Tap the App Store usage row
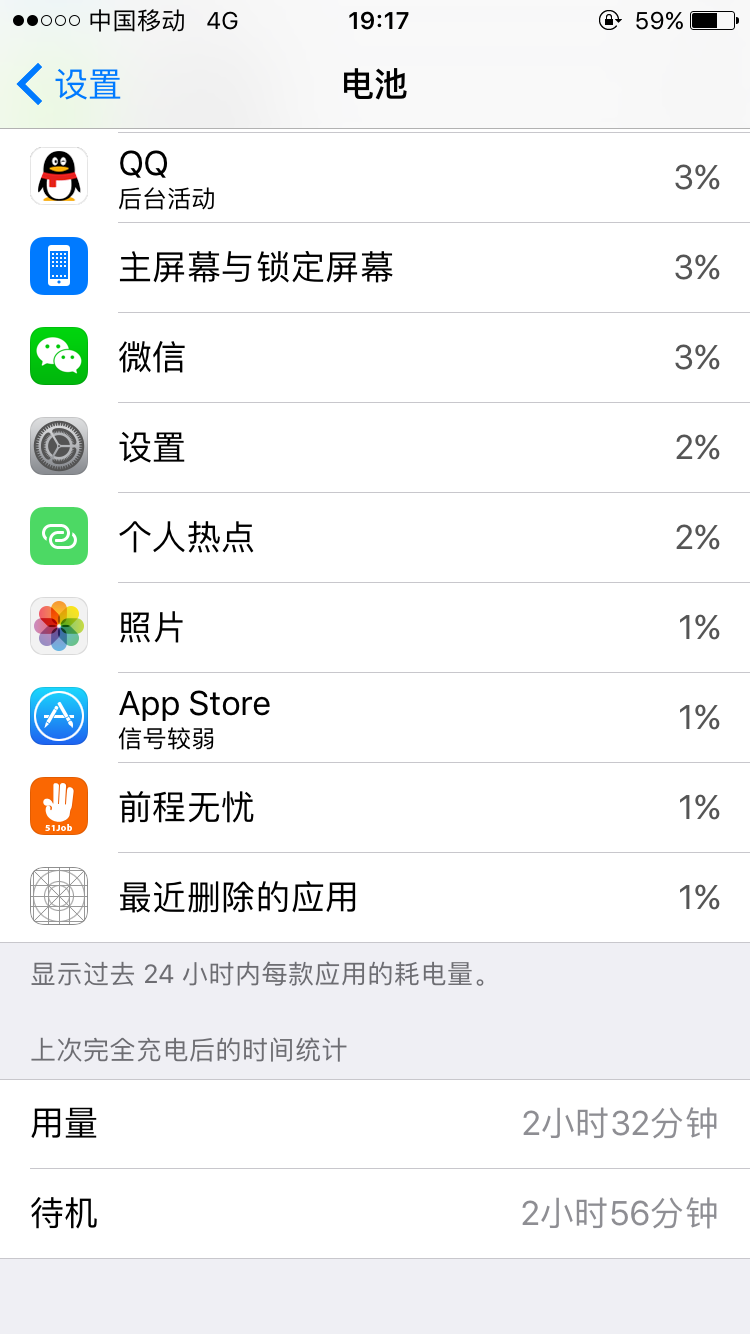The width and height of the screenshot is (750, 1334). (x=375, y=718)
